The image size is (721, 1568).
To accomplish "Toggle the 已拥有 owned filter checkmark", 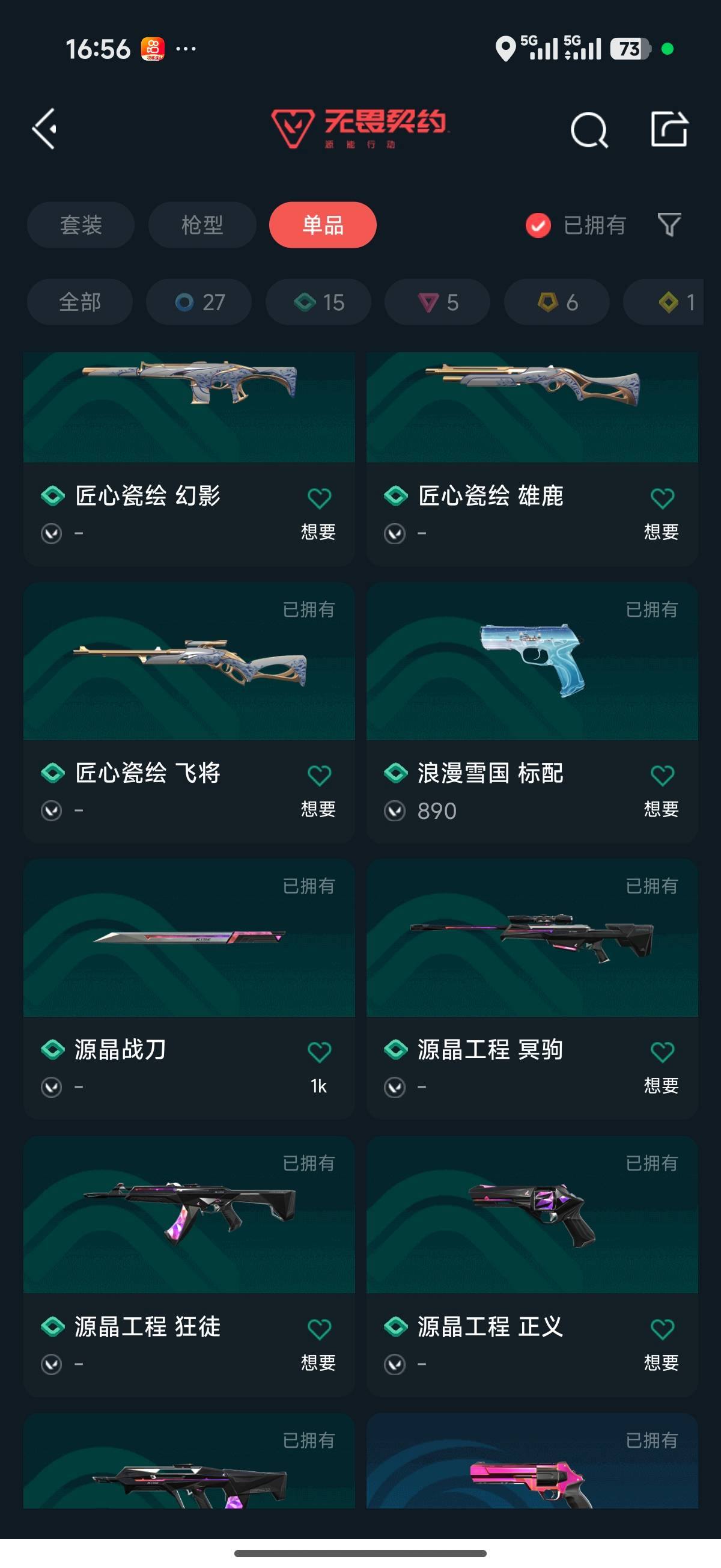I will 538,225.
